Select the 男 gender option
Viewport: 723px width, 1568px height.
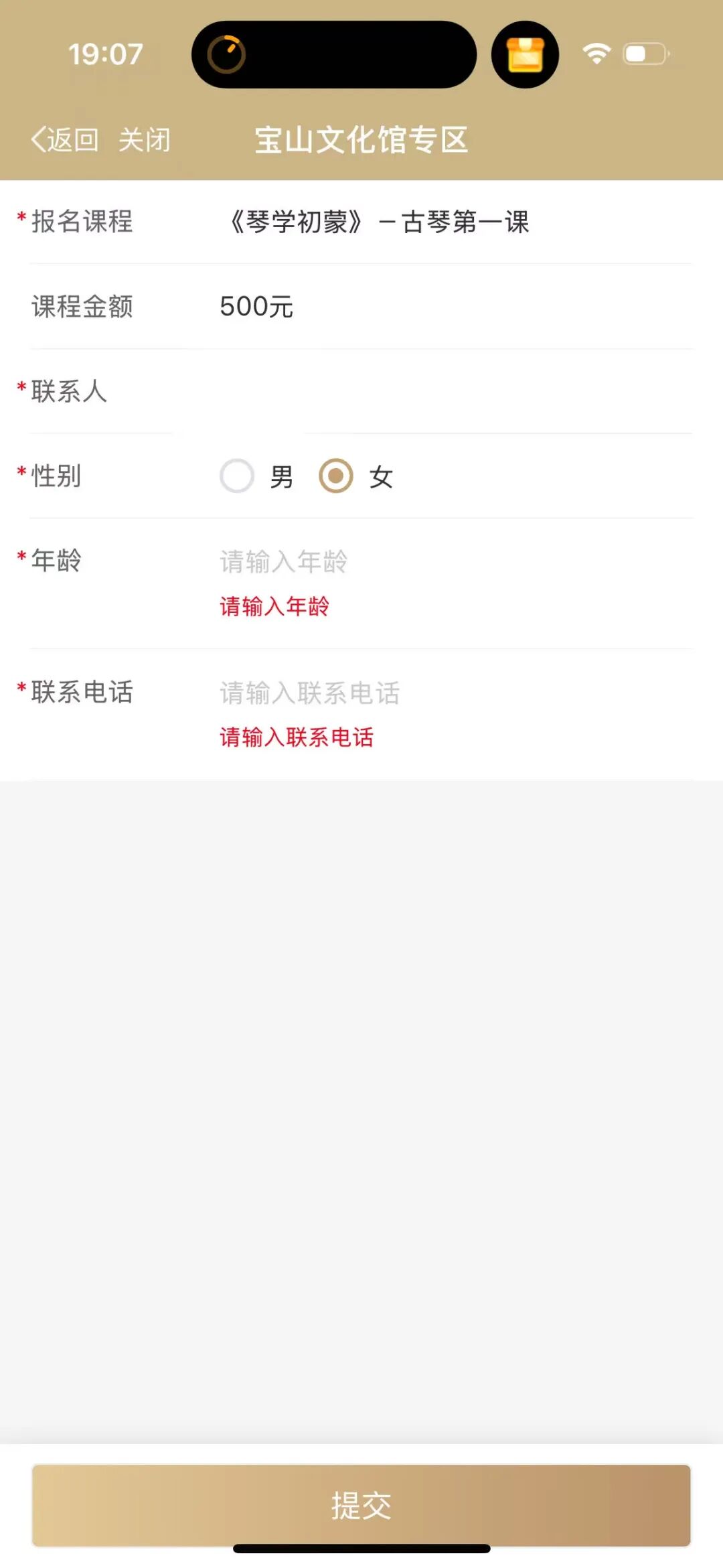[237, 476]
